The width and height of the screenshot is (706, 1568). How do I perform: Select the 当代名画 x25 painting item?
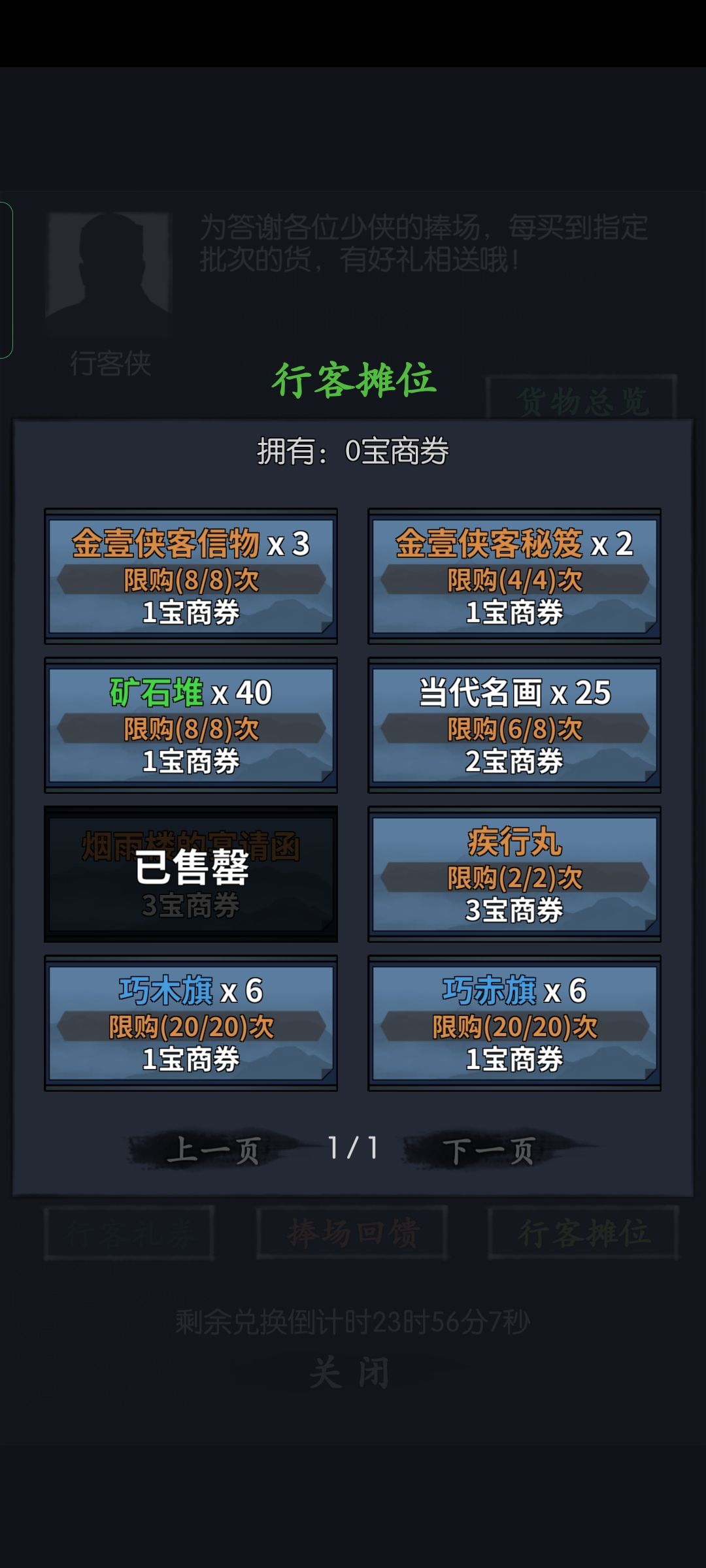(514, 725)
